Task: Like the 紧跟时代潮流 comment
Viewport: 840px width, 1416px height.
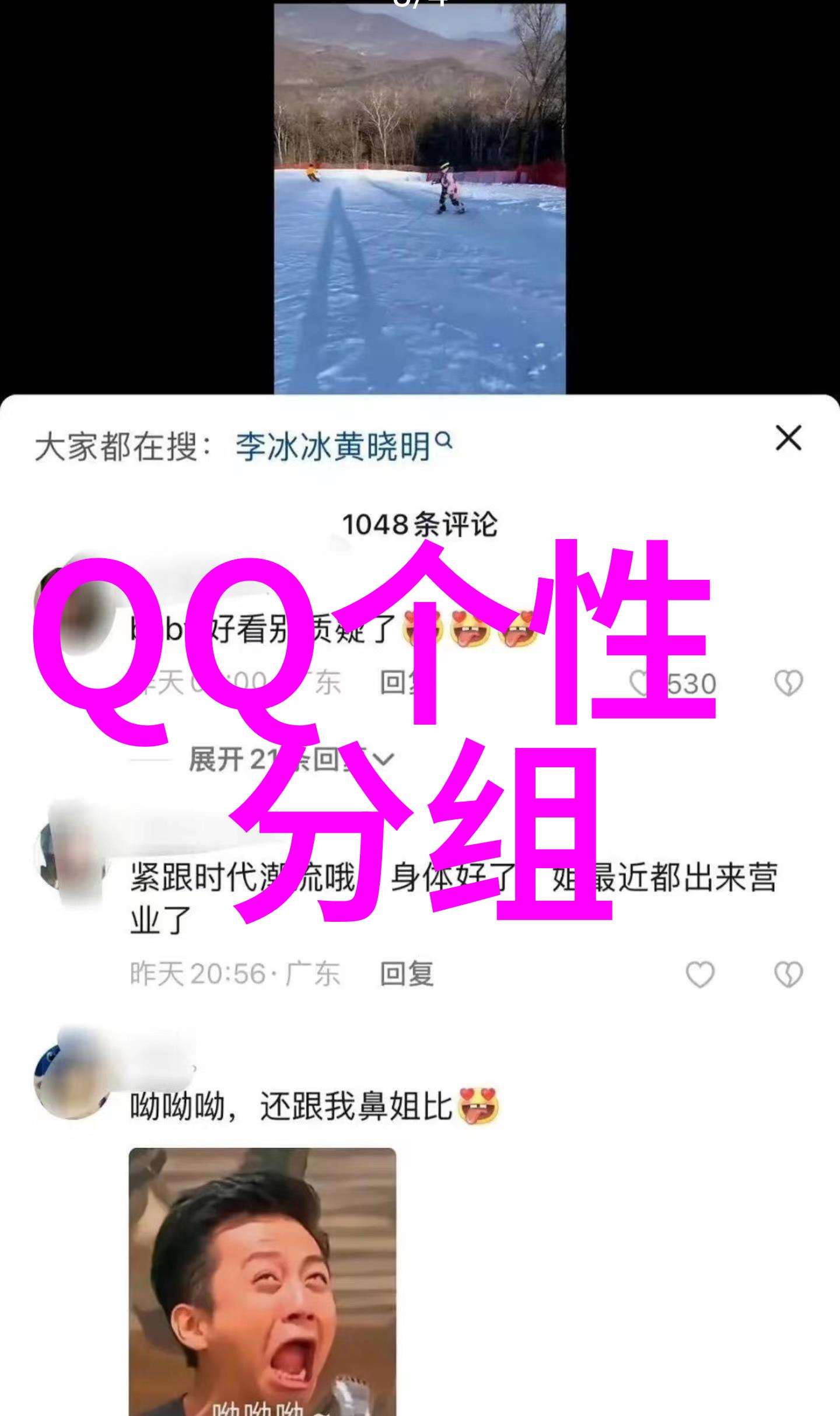Action: coord(699,974)
